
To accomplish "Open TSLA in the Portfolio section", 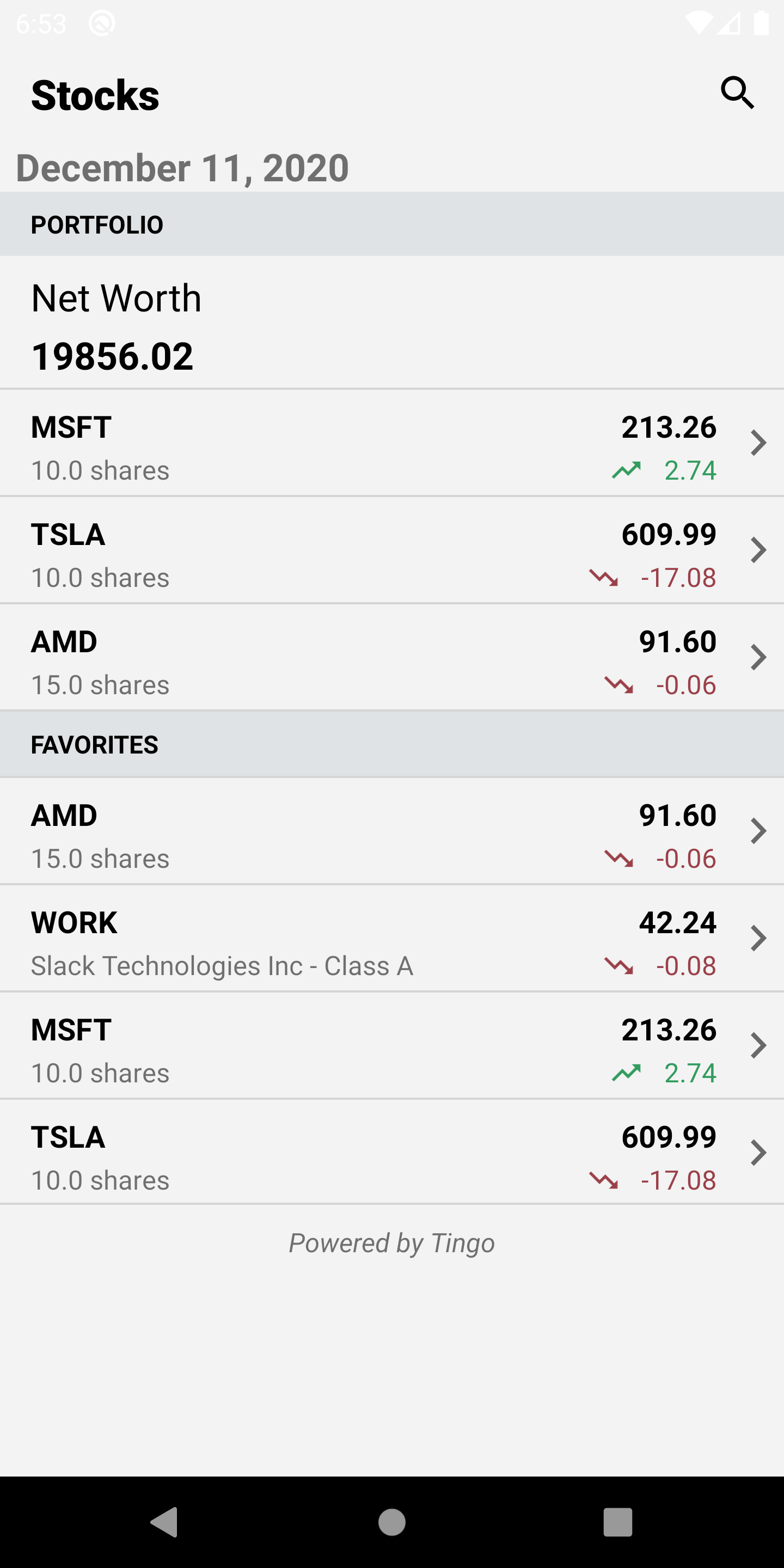I will pos(392,550).
